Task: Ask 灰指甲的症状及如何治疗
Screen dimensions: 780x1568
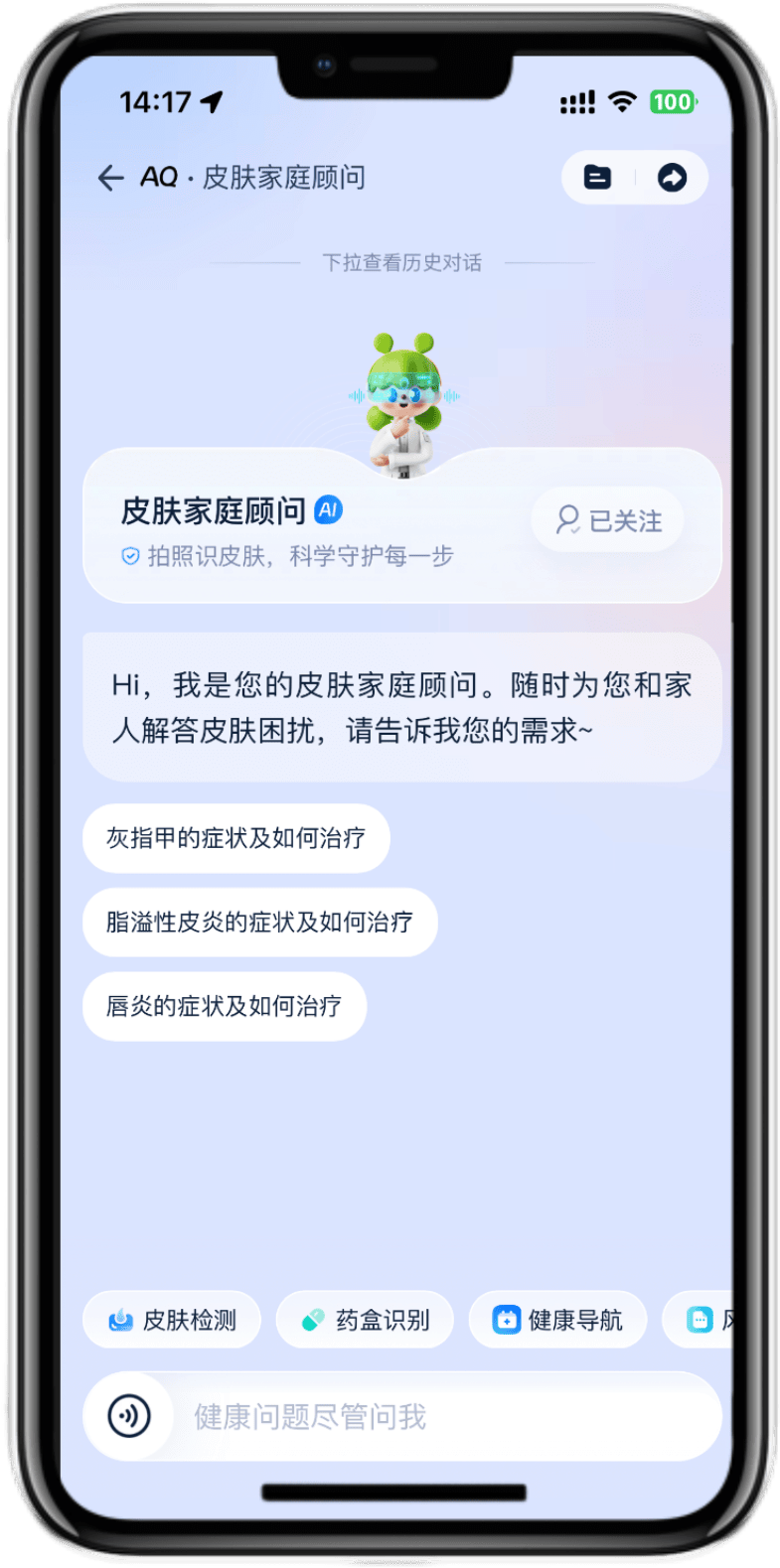Action: (235, 838)
